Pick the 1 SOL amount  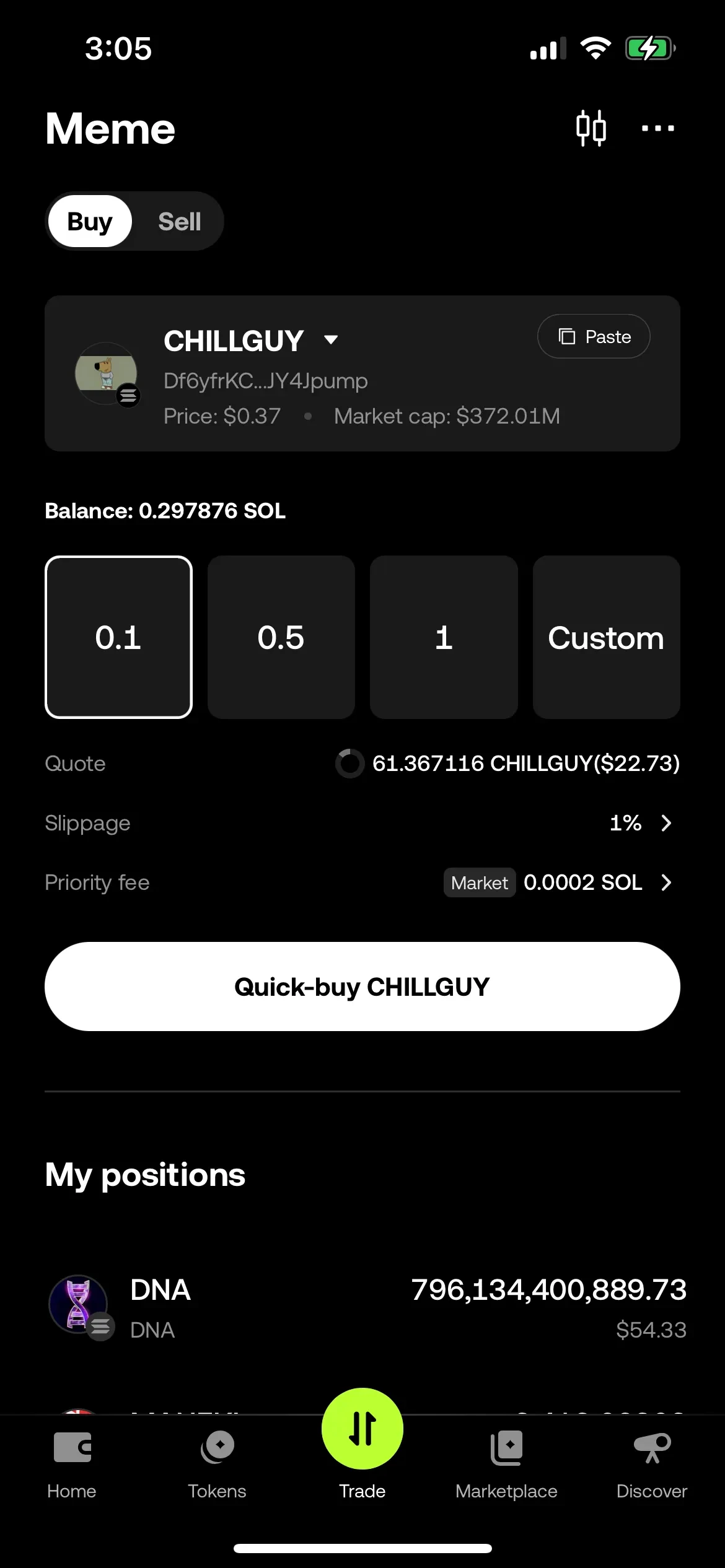click(x=444, y=637)
